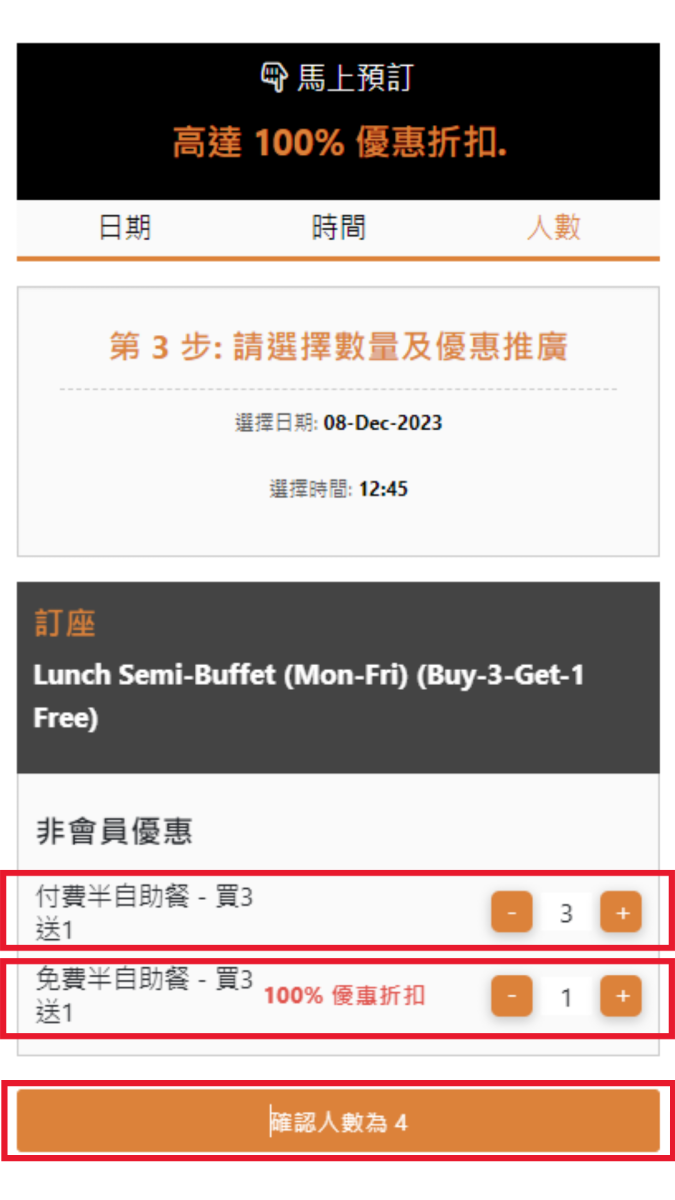Confirm with 確認人數為 4 button
675x1200 pixels.
[x=338, y=1121]
